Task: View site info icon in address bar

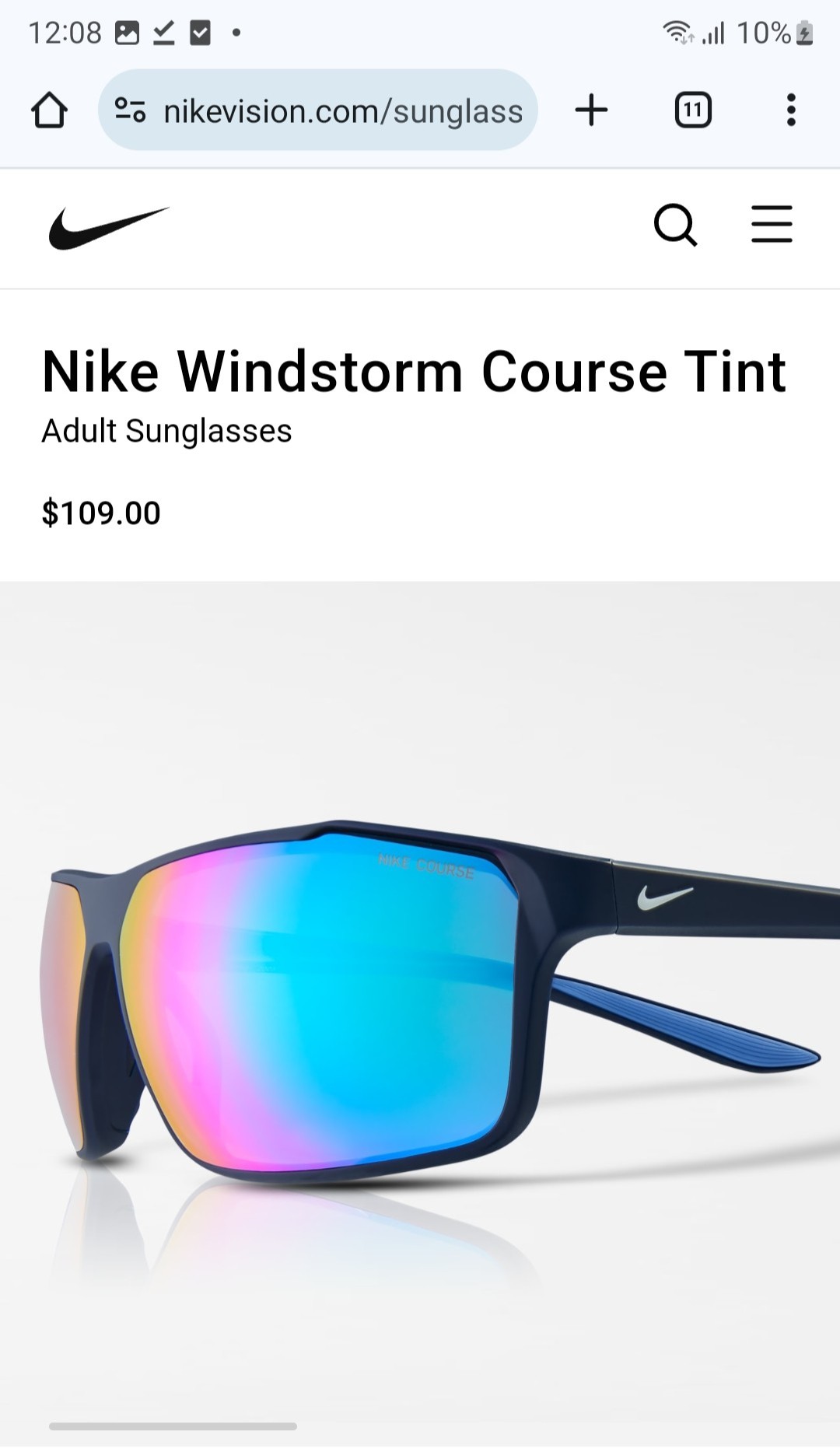Action: pos(130,110)
